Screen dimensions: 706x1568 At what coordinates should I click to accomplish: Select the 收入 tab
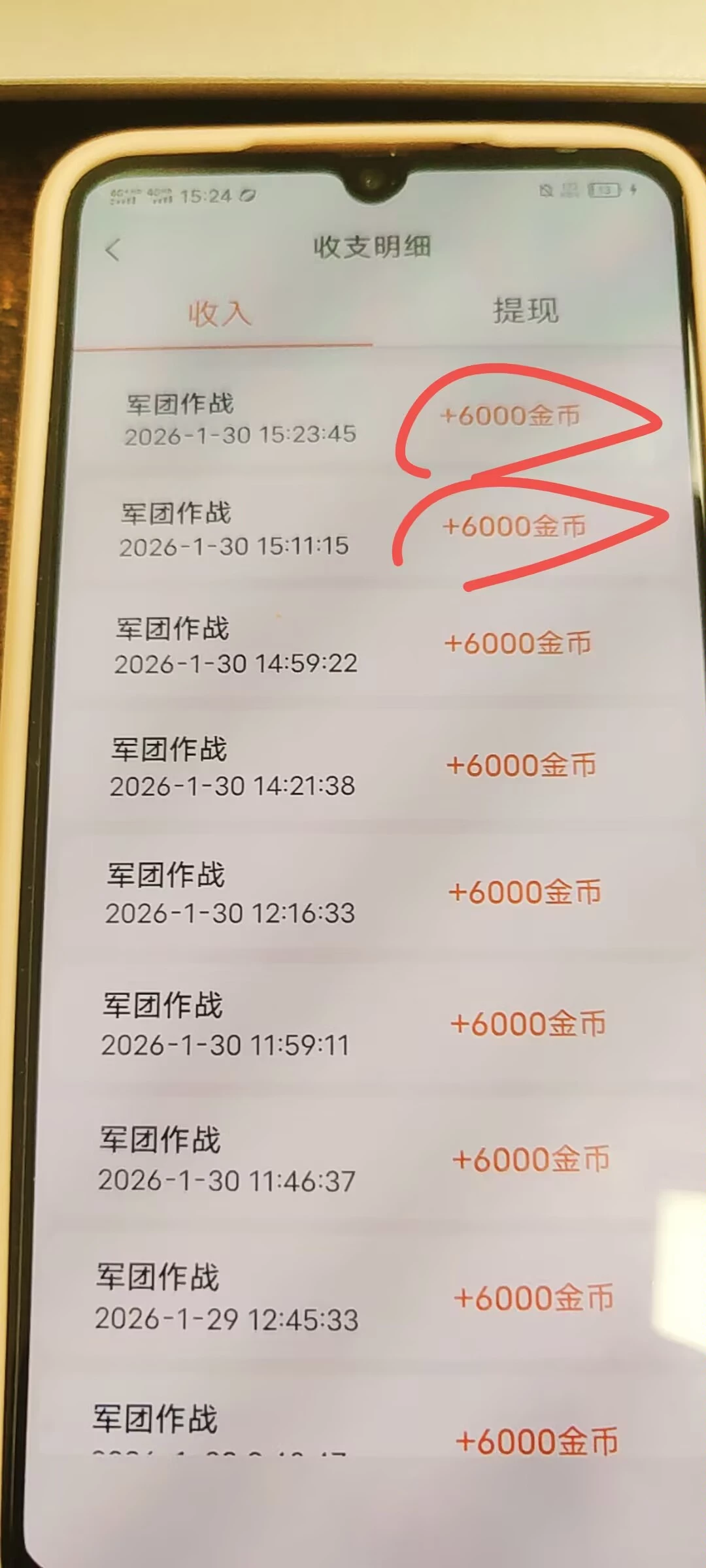click(x=220, y=314)
